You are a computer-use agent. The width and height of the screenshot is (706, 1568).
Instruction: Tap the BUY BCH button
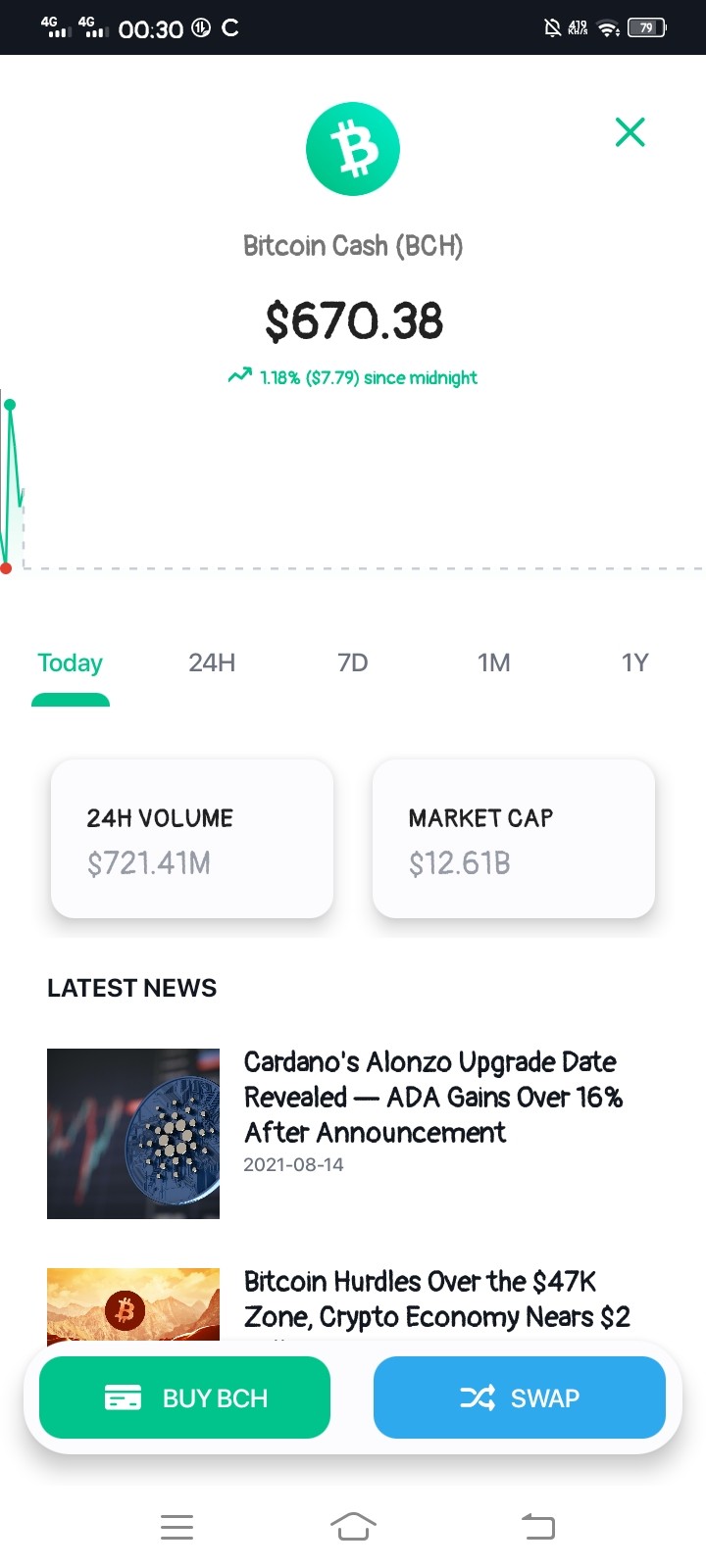coord(184,1397)
